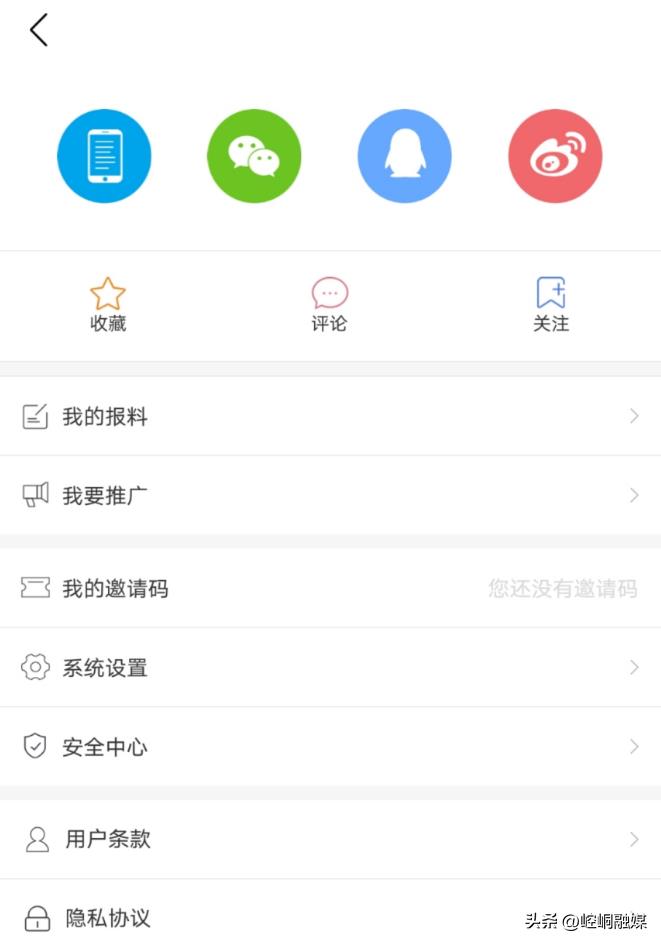The height and width of the screenshot is (944, 661).
Task: Open 系统设置
Action: [x=330, y=667]
